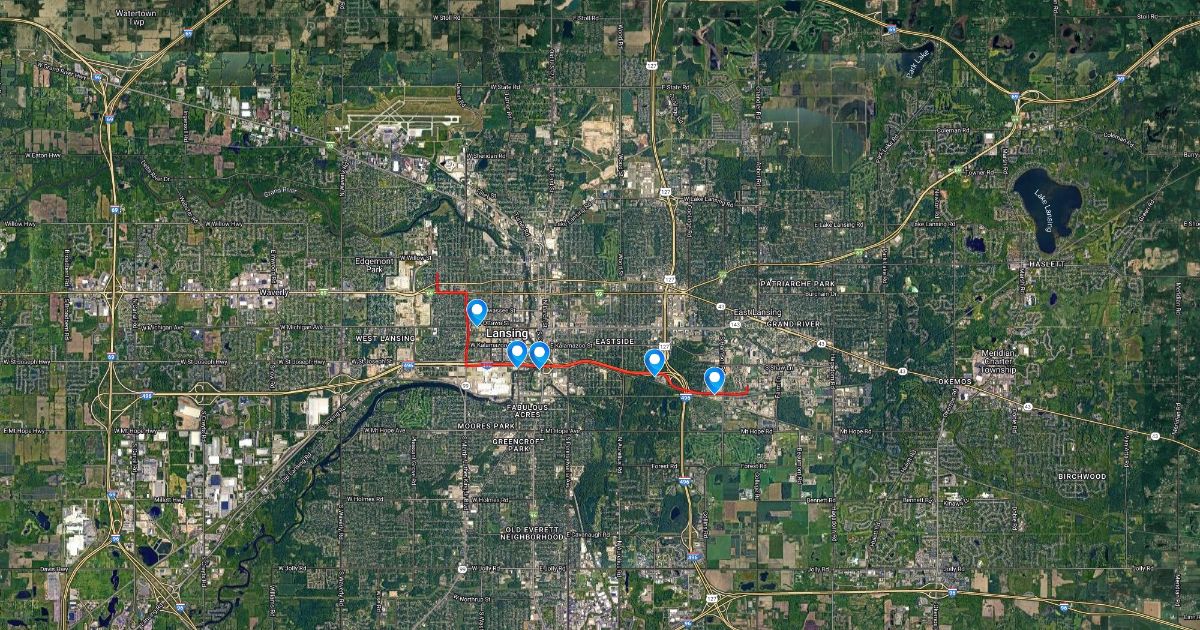This screenshot has width=1200, height=630.
Task: Open the pin beside Ottawa St near Lansing
Action: (477, 311)
